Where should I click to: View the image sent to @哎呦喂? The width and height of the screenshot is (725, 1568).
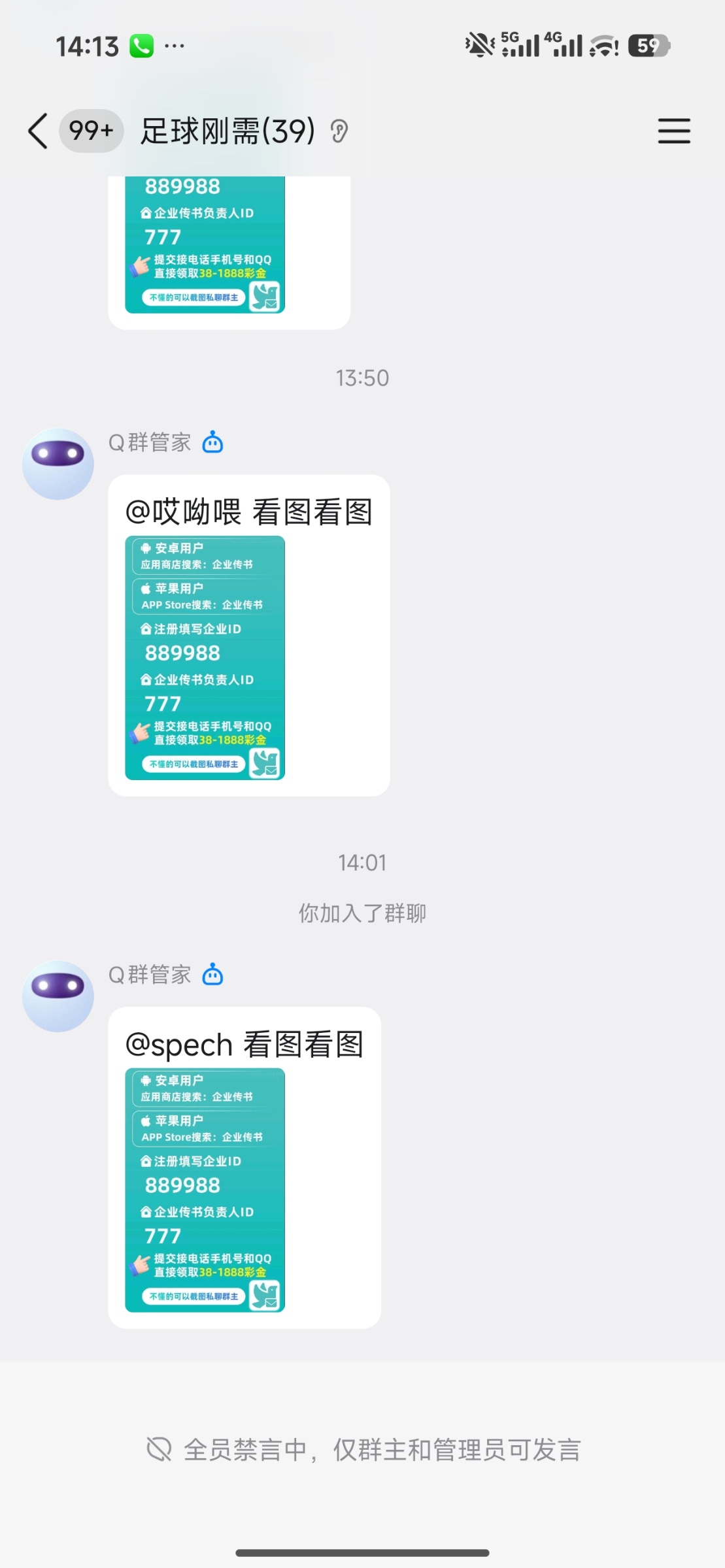(x=205, y=657)
